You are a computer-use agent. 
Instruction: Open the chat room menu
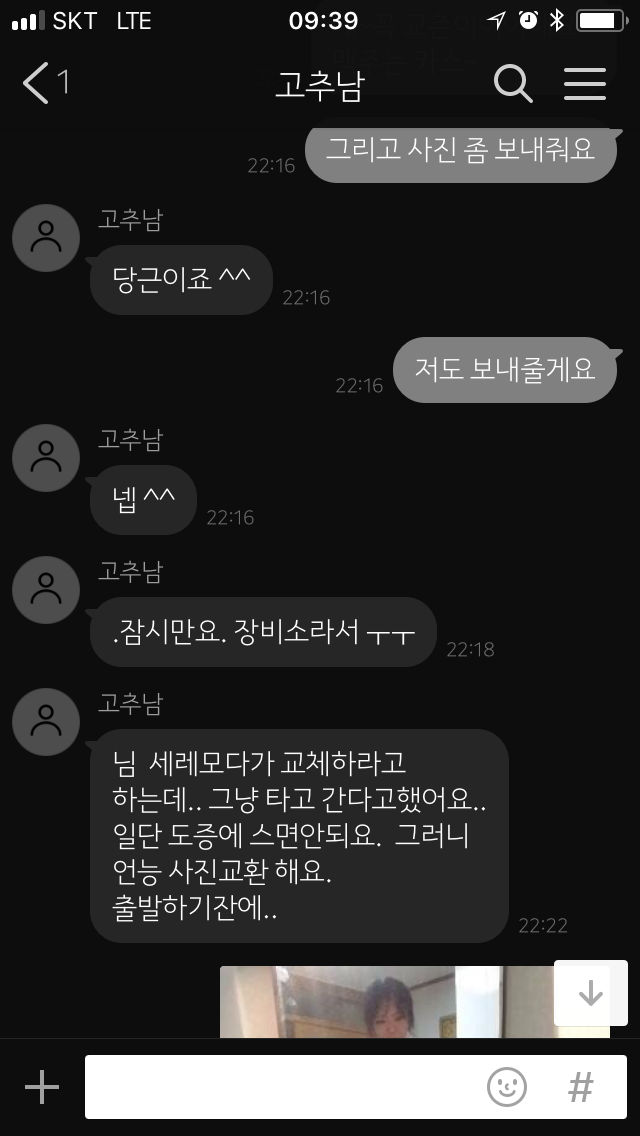585,83
